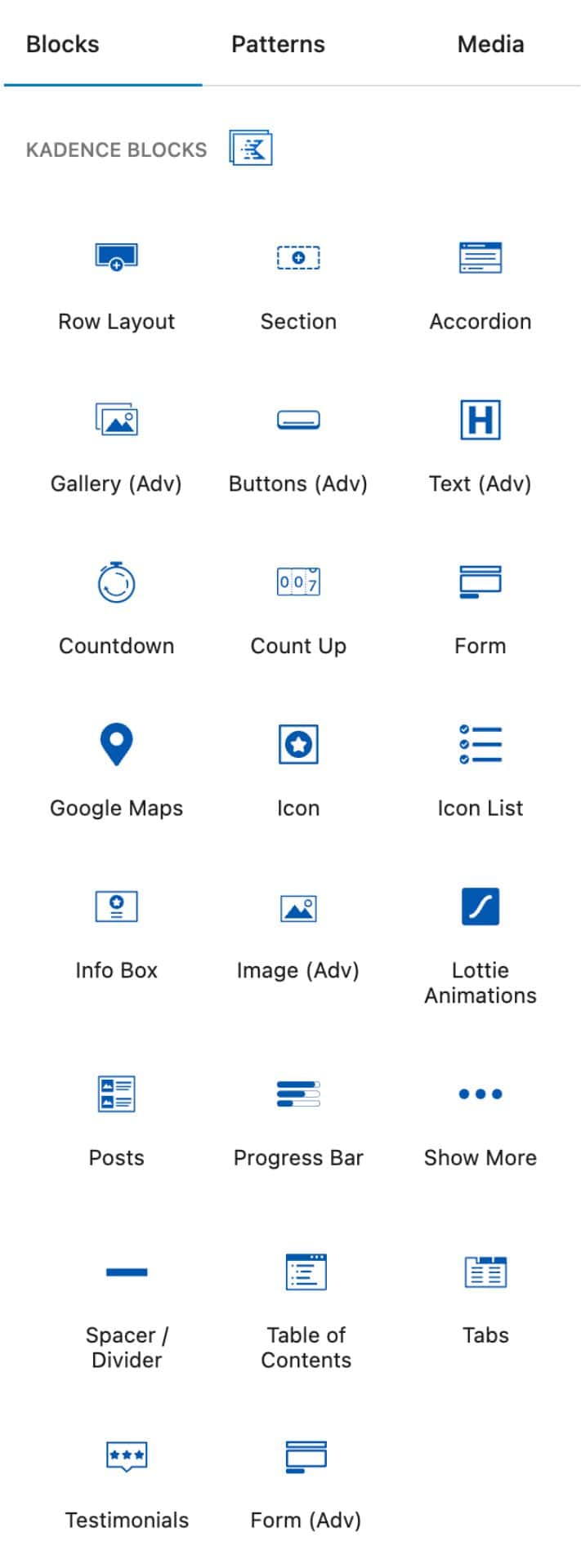Insert the Row Layout block
The height and width of the screenshot is (1568, 581).
117,286
